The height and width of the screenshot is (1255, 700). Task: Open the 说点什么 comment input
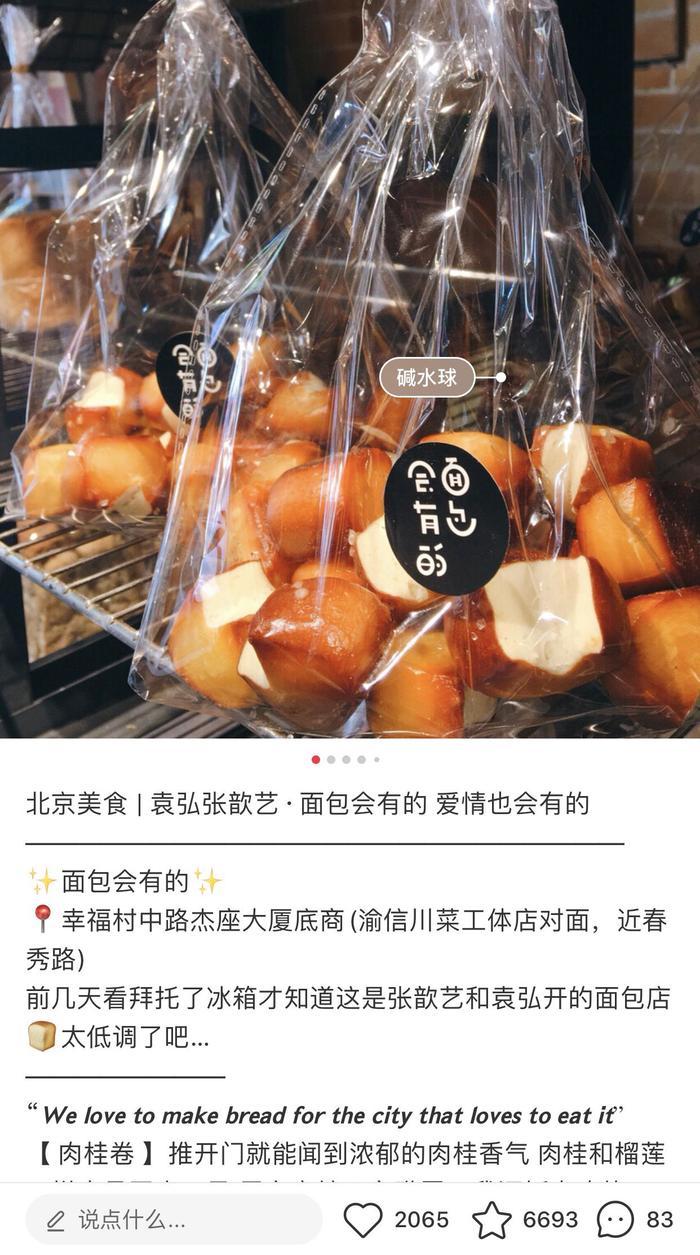174,1219
